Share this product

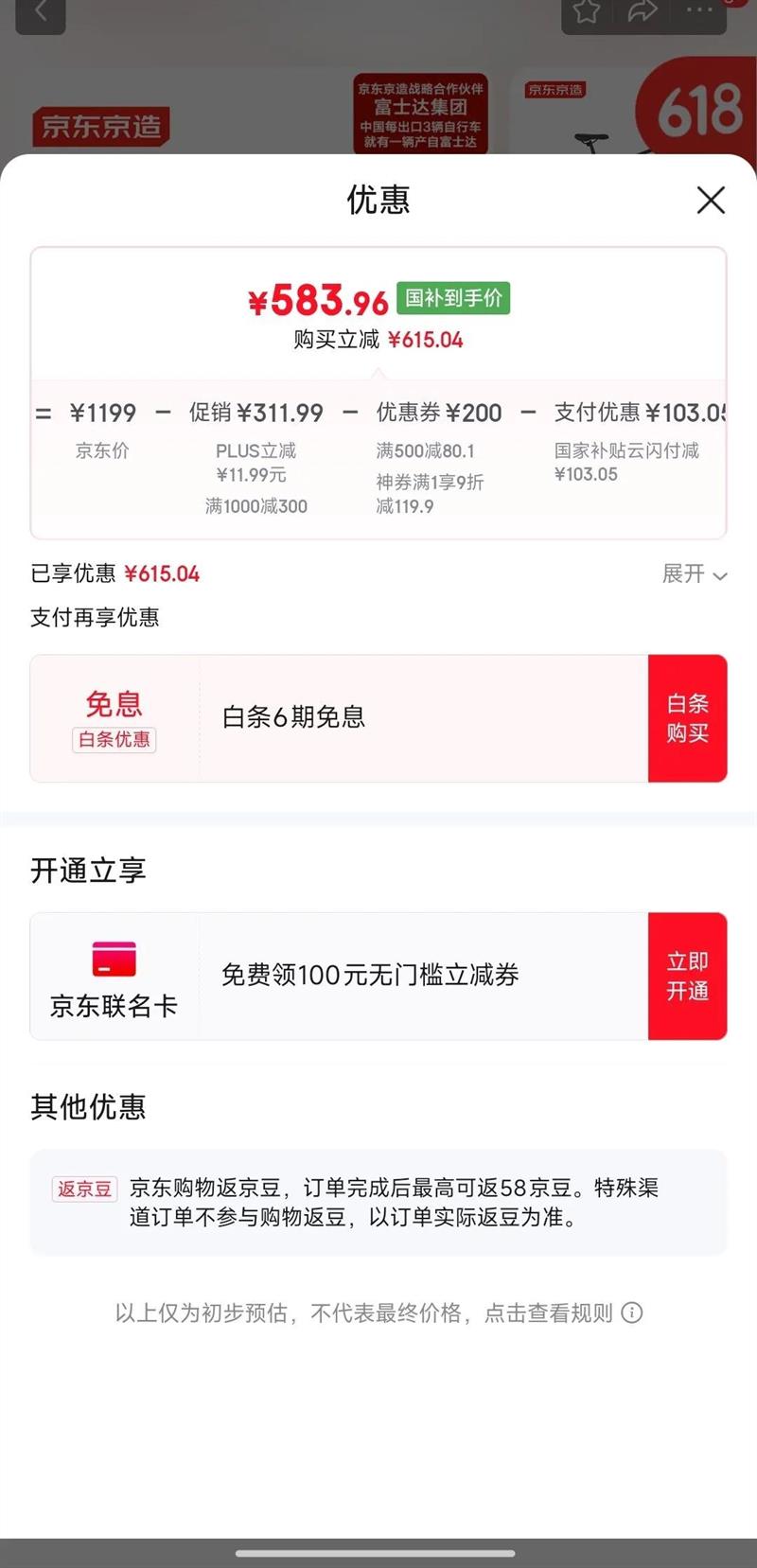(x=643, y=12)
